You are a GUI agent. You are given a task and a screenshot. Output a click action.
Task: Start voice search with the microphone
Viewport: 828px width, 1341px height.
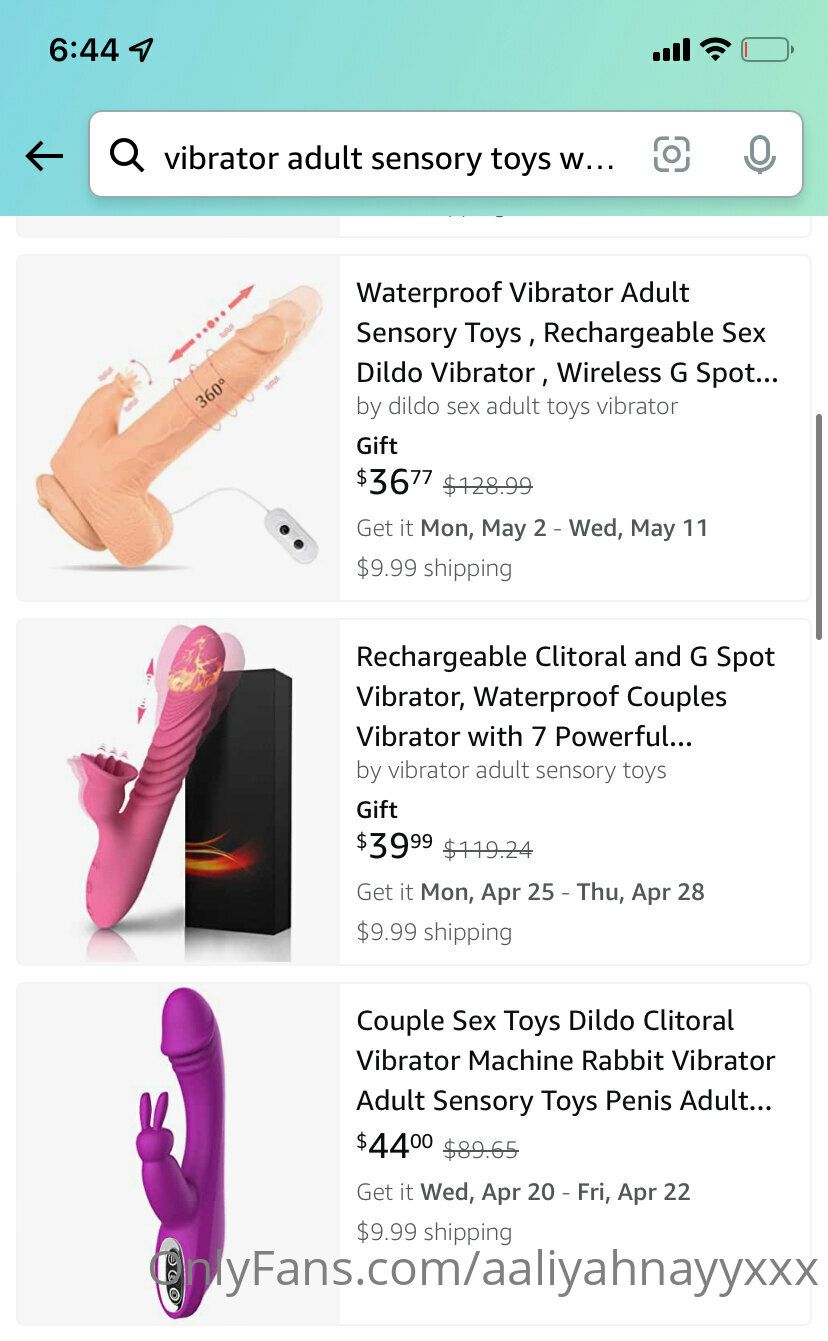point(759,155)
